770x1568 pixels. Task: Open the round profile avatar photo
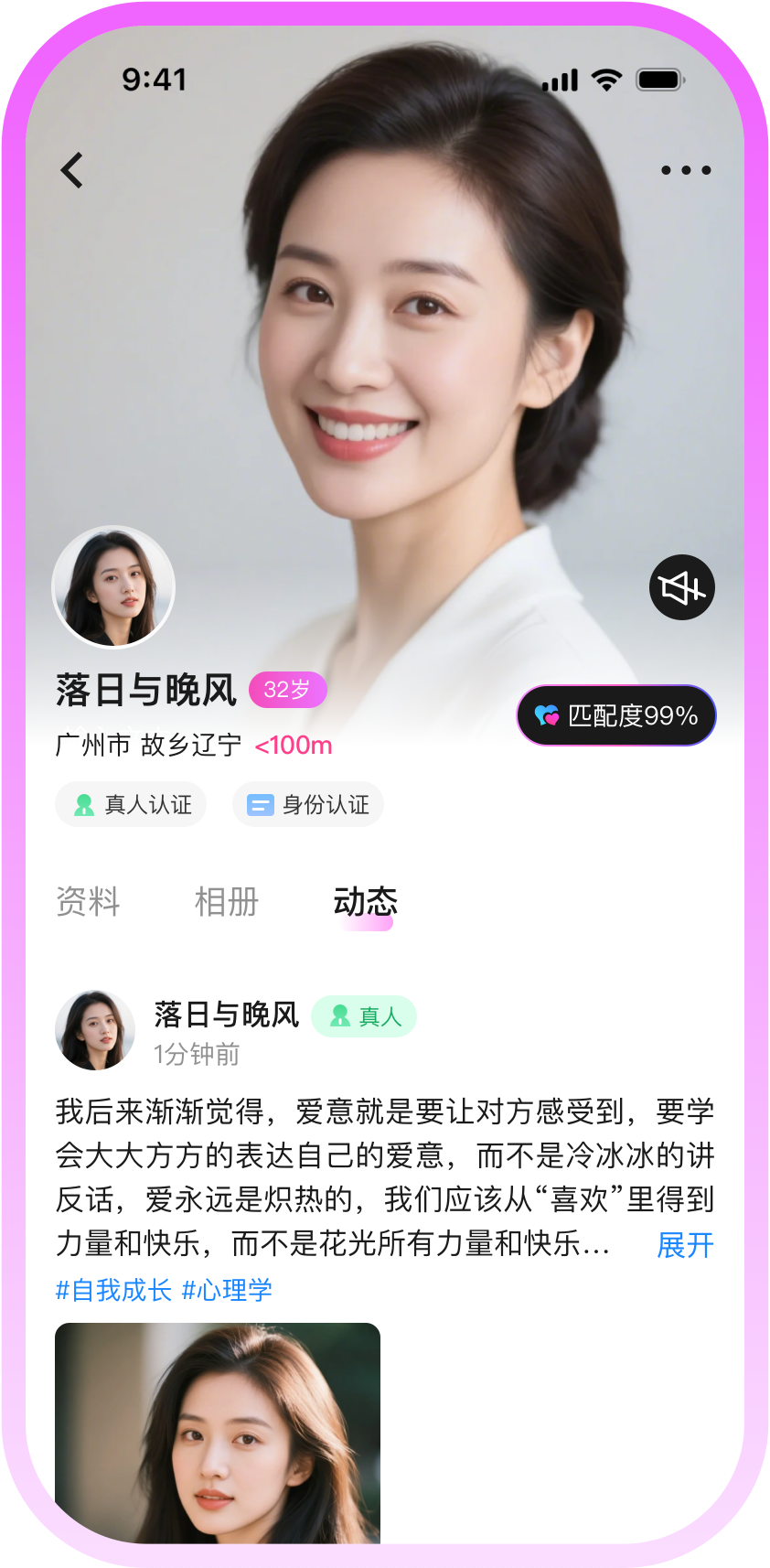(x=113, y=587)
